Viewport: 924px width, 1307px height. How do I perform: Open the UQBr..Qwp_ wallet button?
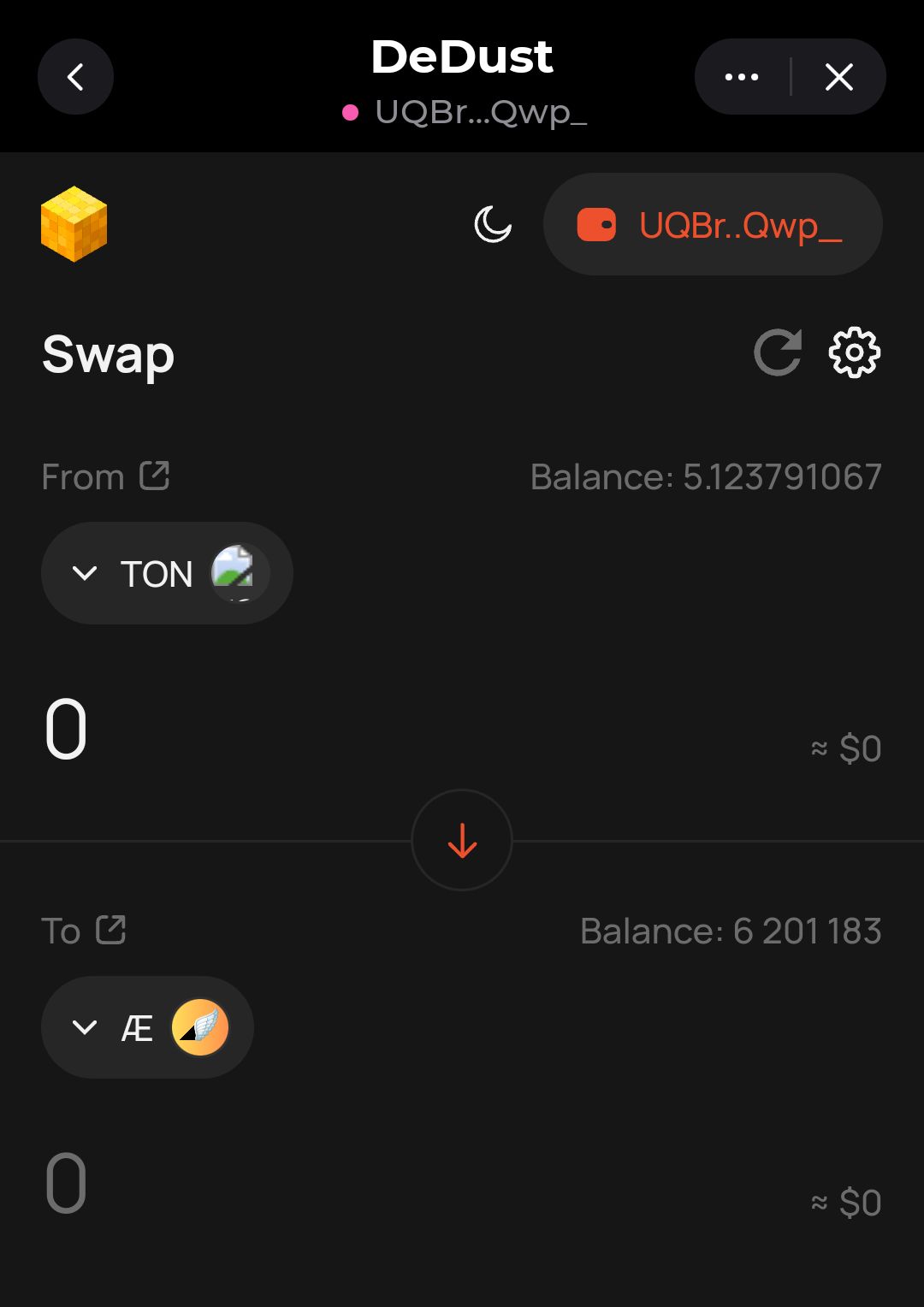point(712,225)
